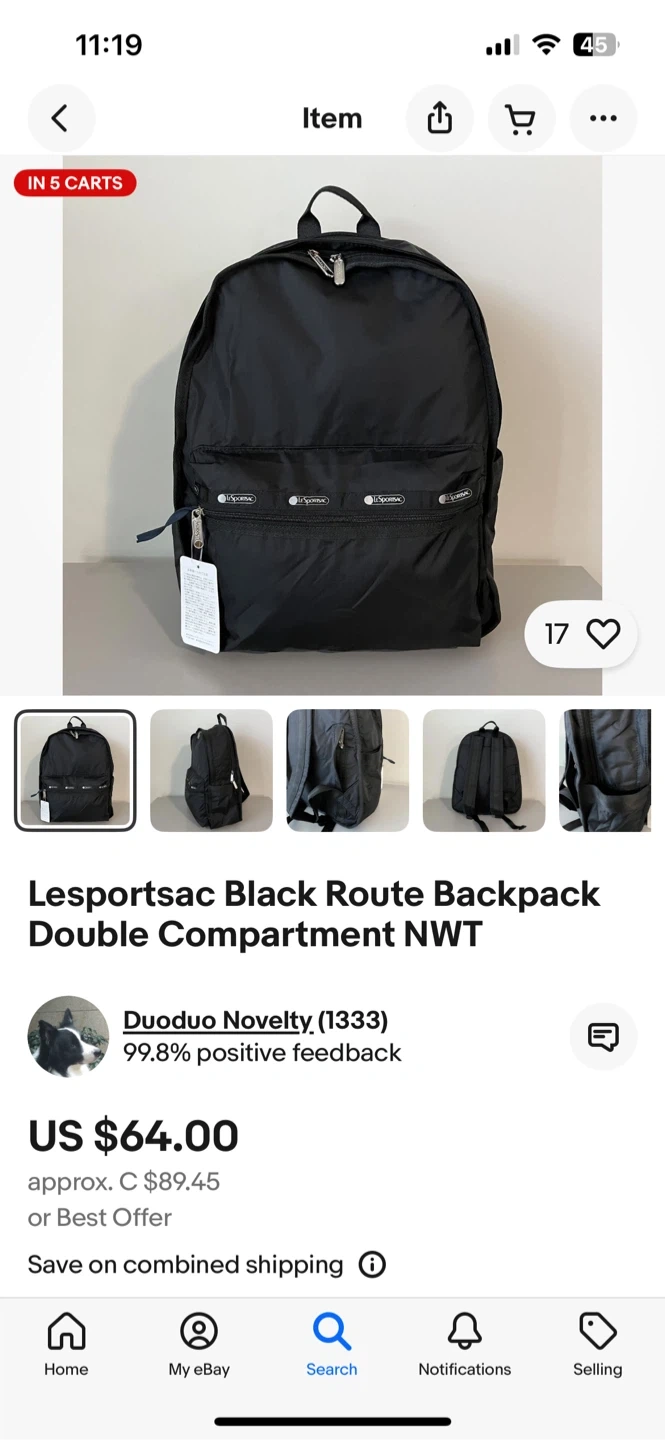Switch to the Selling tab
Screen dimensions: 665x1440
pos(597,1345)
